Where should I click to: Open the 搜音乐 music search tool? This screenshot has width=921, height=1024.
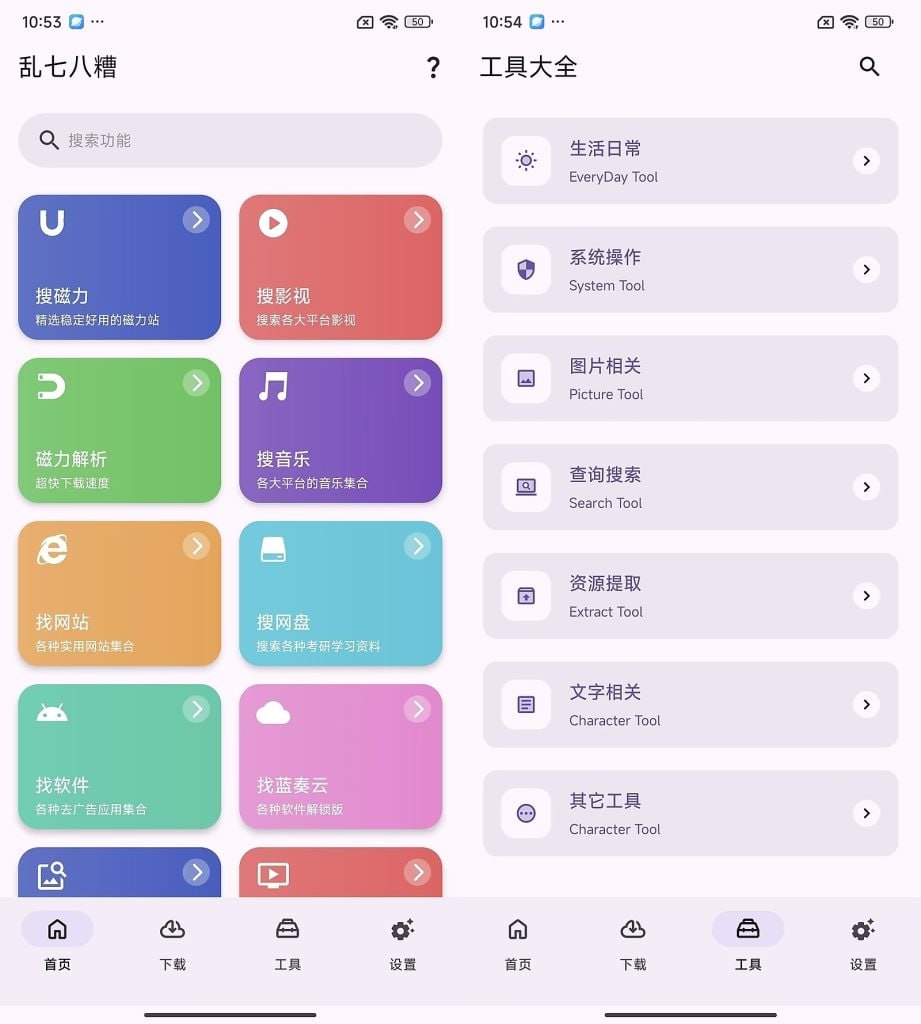[x=341, y=430]
